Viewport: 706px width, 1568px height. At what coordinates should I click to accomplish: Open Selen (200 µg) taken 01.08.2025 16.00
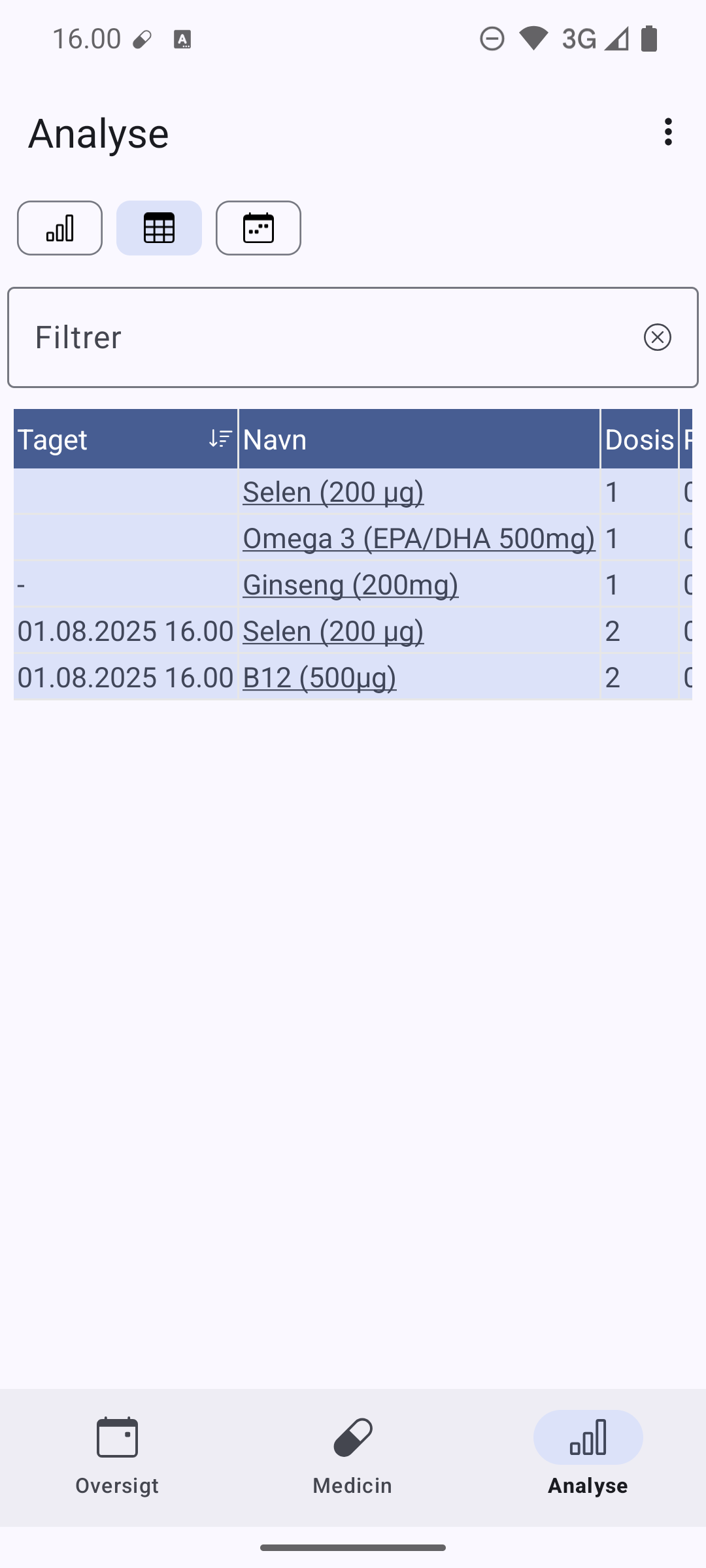click(x=333, y=631)
